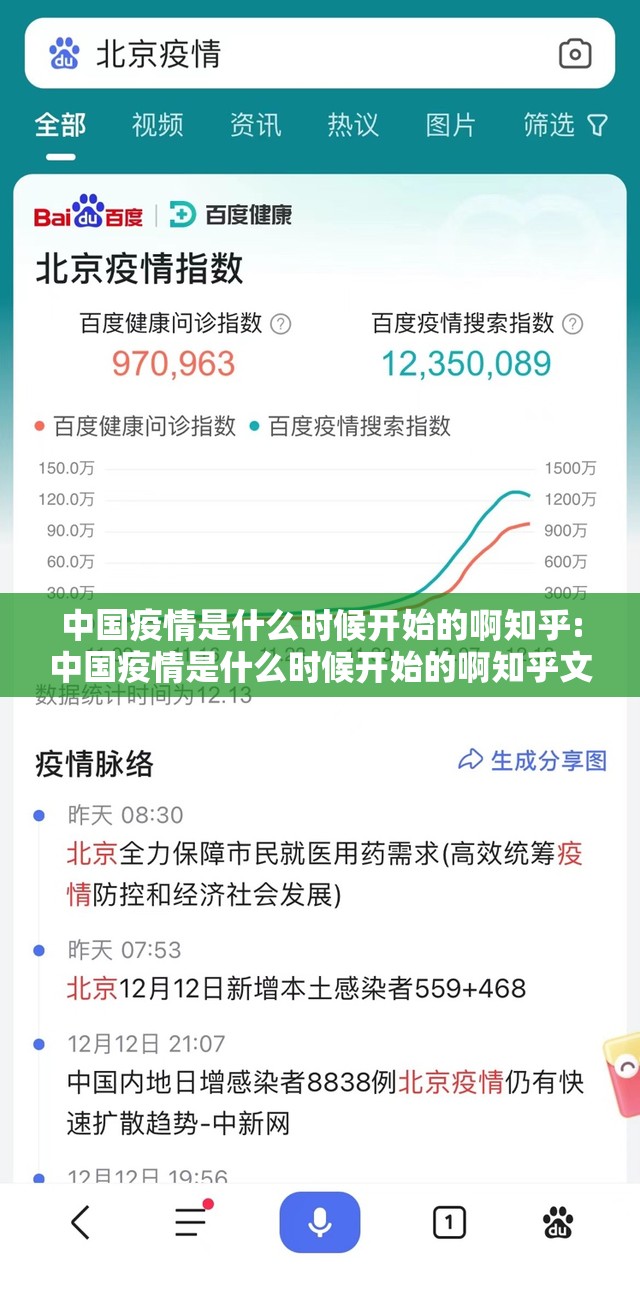Start voice search with the microphone button
The image size is (640, 1290).
point(320,1222)
